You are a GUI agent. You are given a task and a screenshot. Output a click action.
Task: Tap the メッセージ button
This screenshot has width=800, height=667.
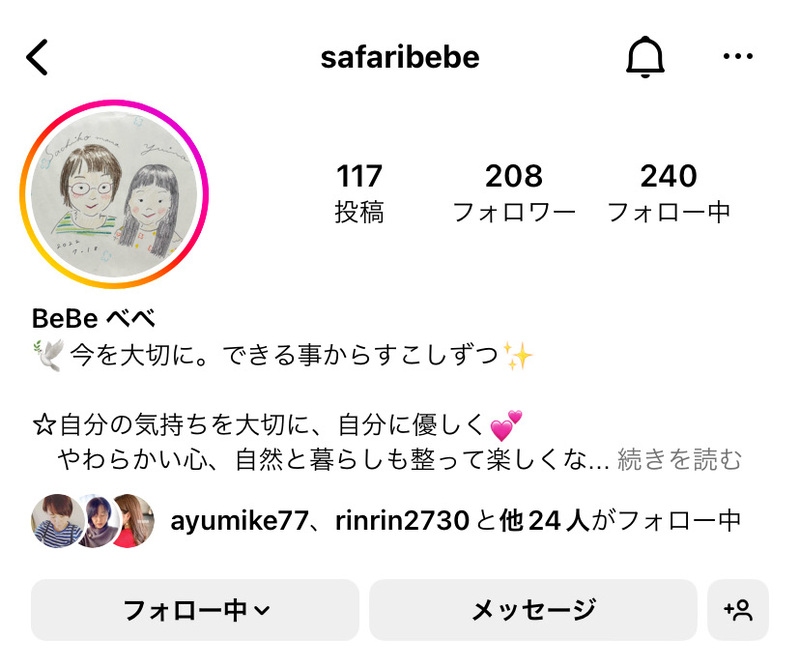(533, 609)
